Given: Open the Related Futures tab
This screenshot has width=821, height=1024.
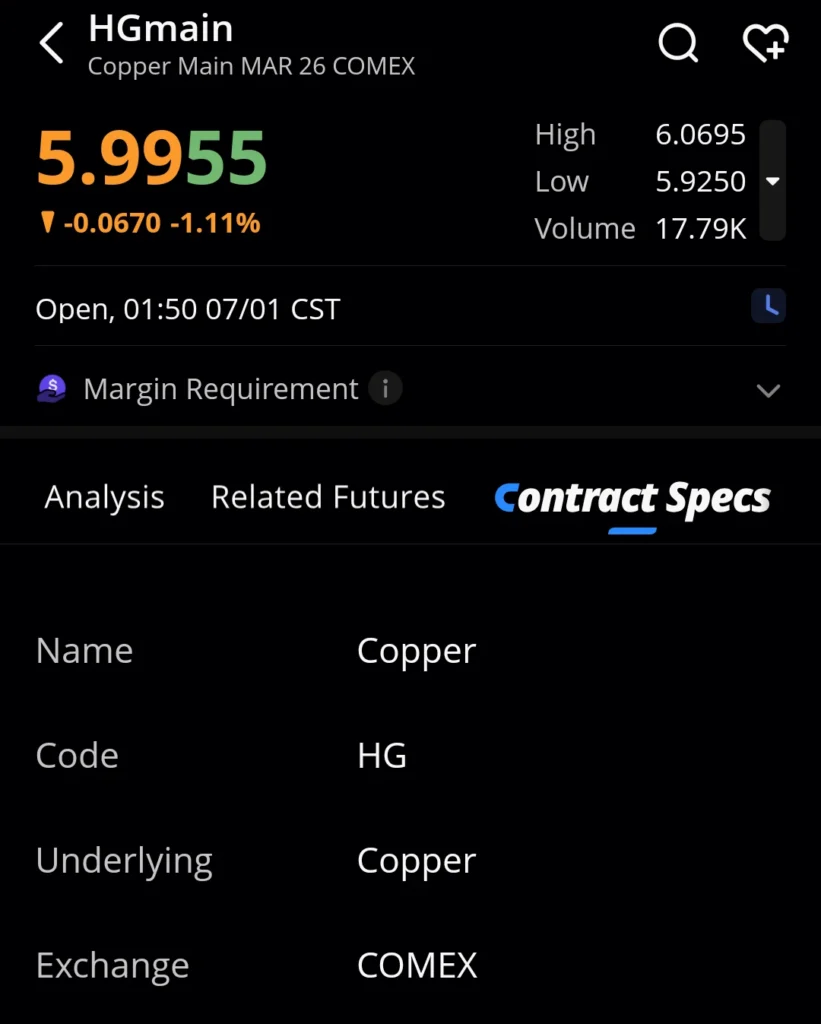Looking at the screenshot, I should pyautogui.click(x=327, y=496).
